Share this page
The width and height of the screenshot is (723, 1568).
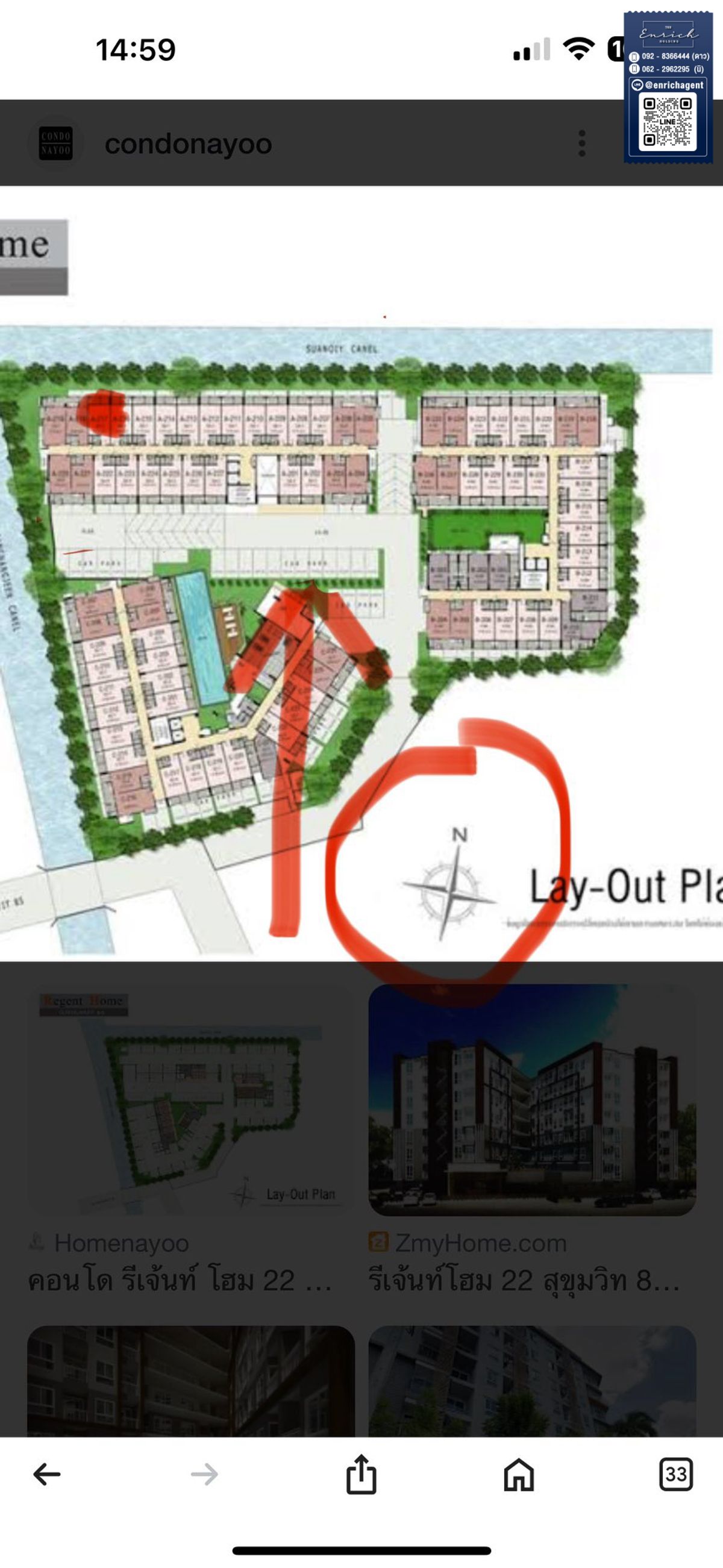361,1474
